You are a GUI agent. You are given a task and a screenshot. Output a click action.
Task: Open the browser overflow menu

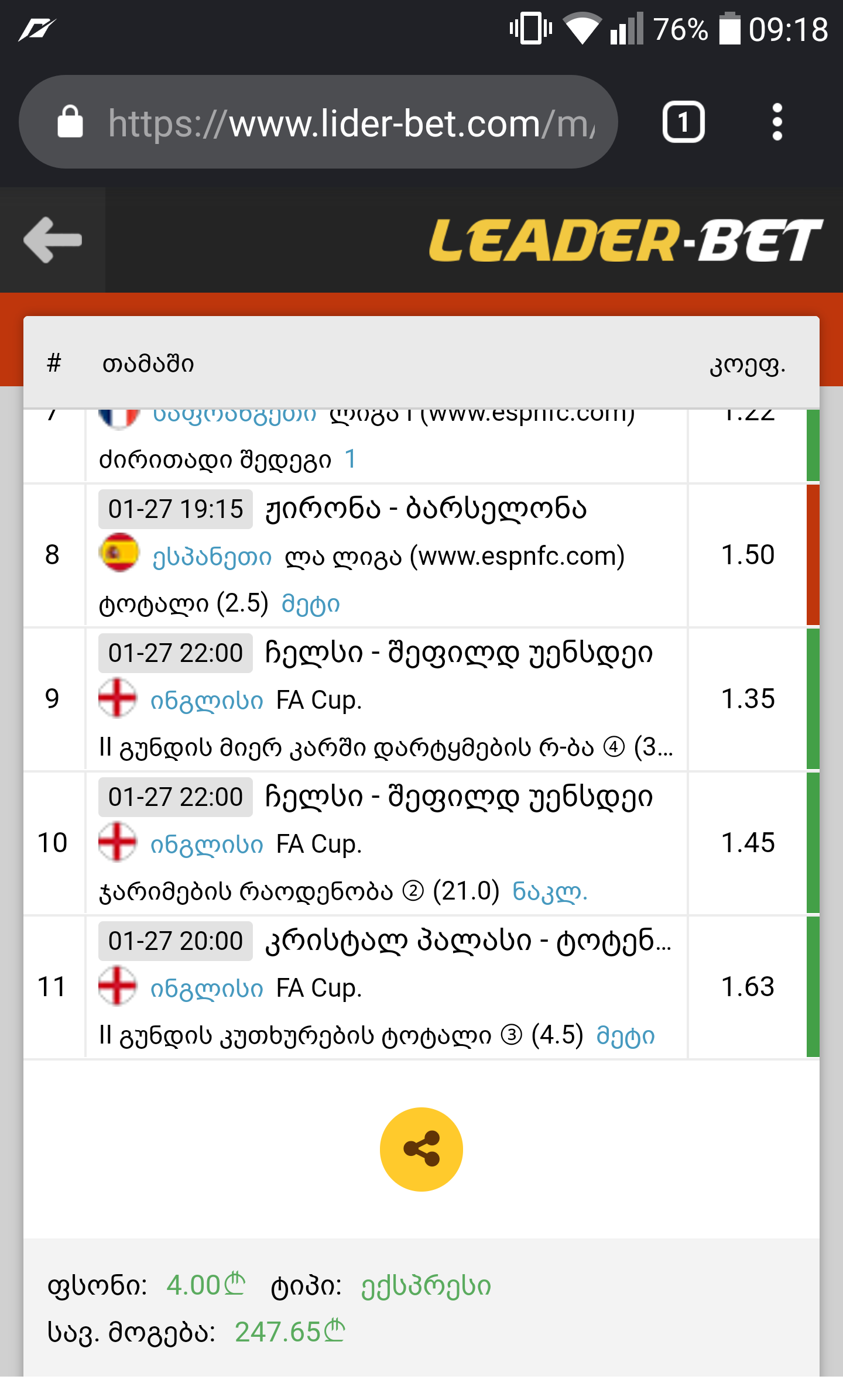click(x=777, y=122)
